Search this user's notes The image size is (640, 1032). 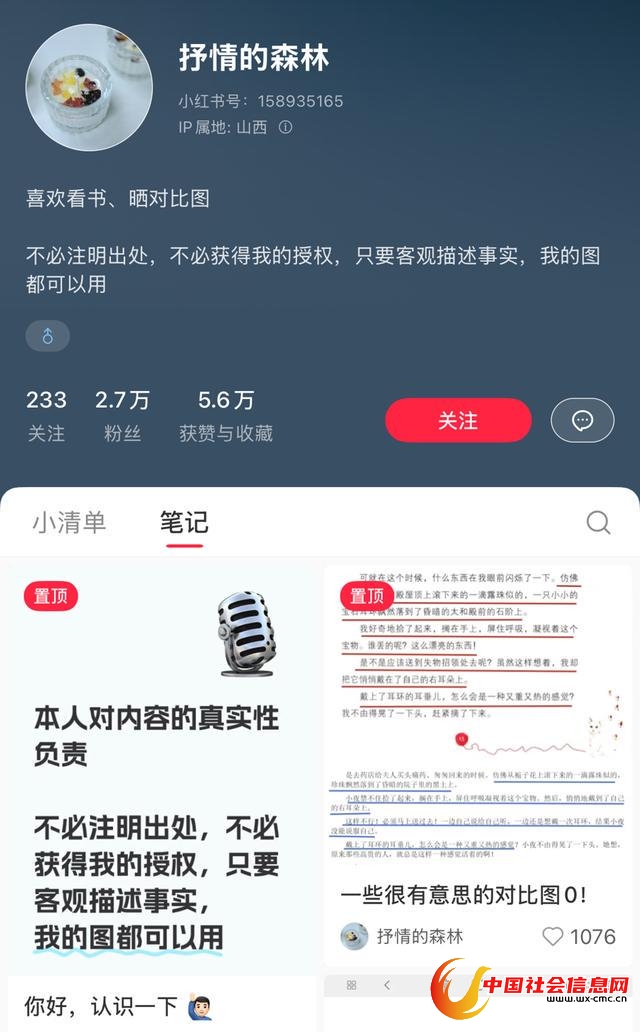pyautogui.click(x=598, y=522)
